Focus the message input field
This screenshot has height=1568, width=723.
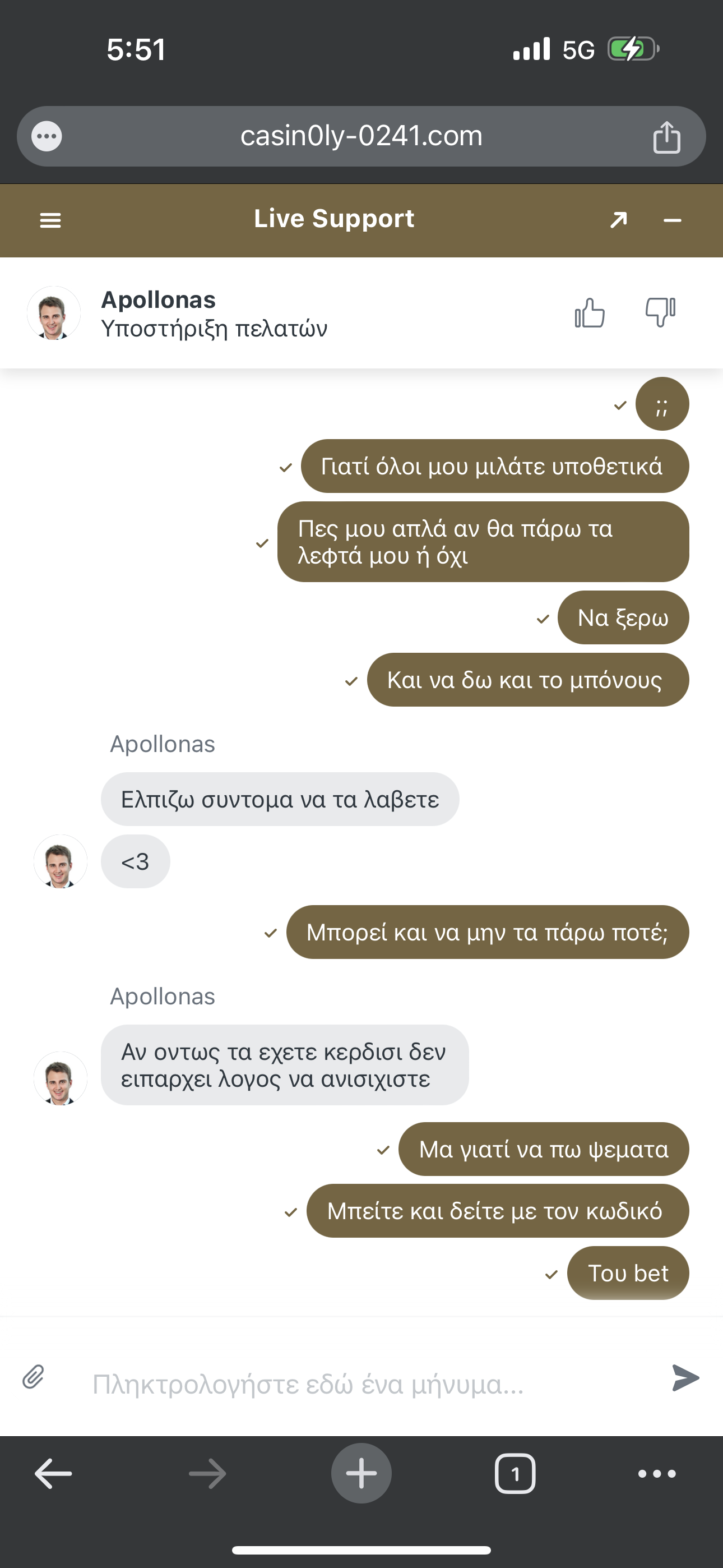pos(365,1384)
